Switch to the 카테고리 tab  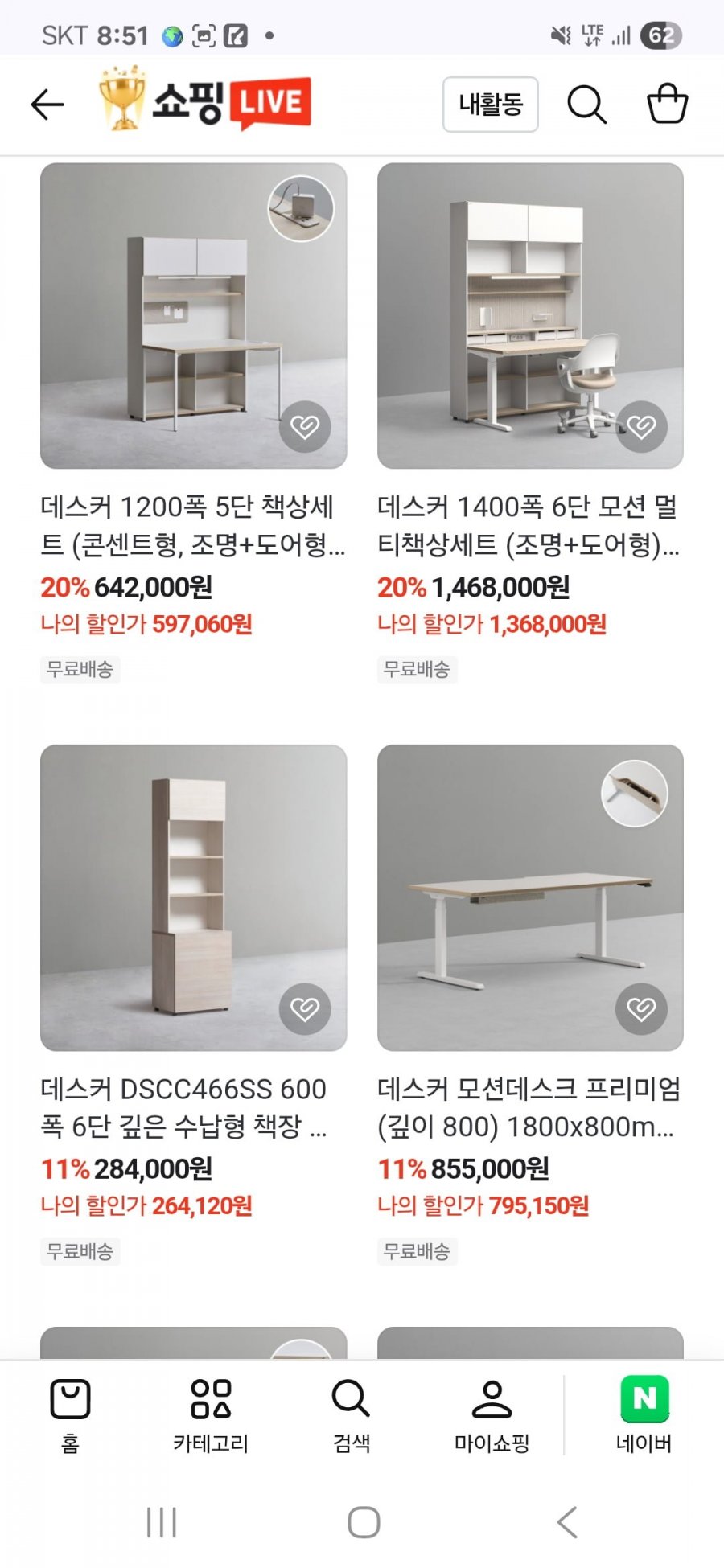(211, 1417)
